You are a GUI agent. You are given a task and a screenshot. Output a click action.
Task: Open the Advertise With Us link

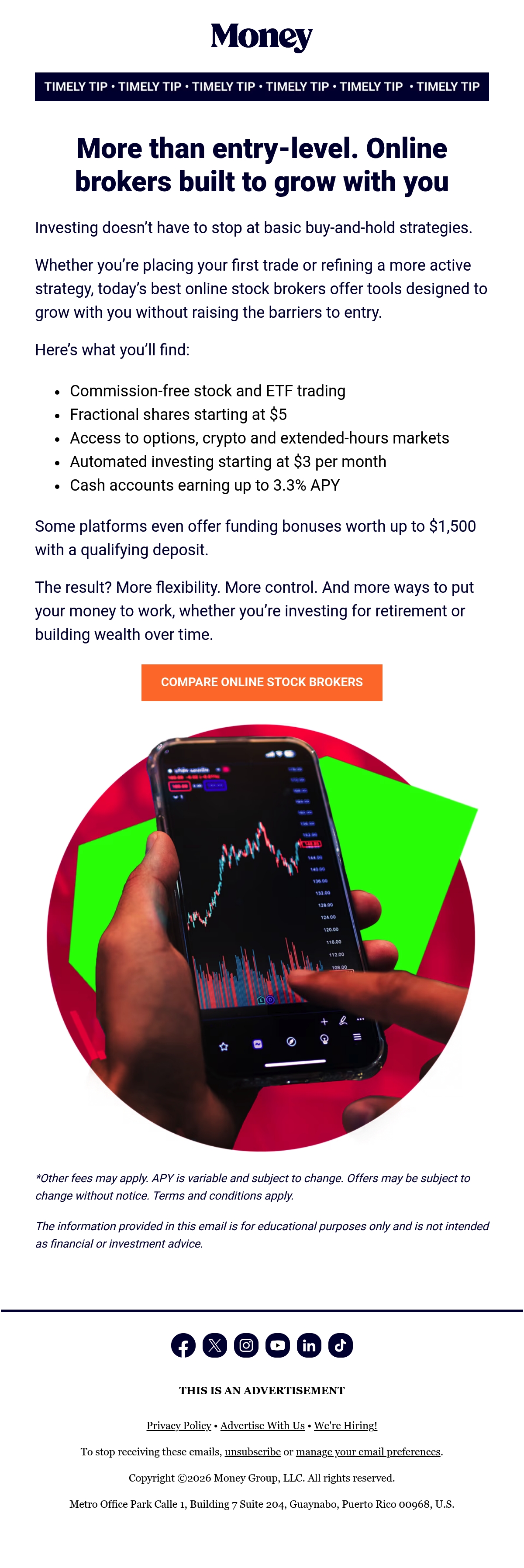[x=262, y=1426]
